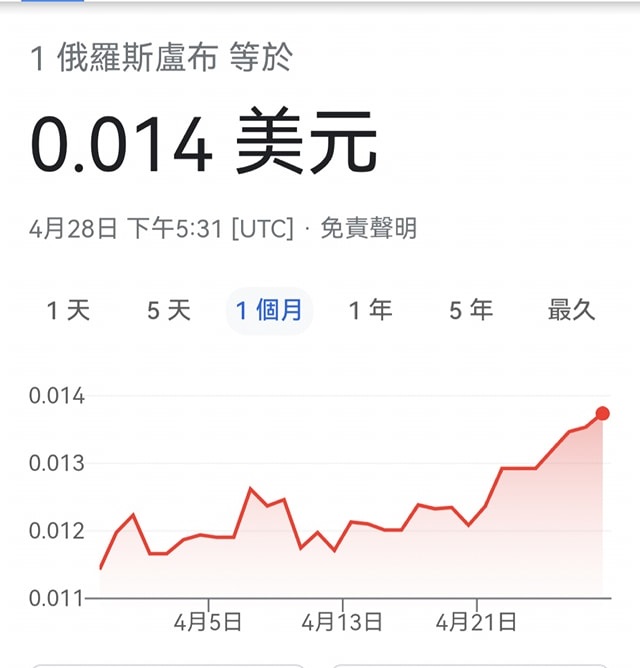Viewport: 642px width, 668px height.
Task: Switch to the 5 年 range
Action: tap(470, 311)
